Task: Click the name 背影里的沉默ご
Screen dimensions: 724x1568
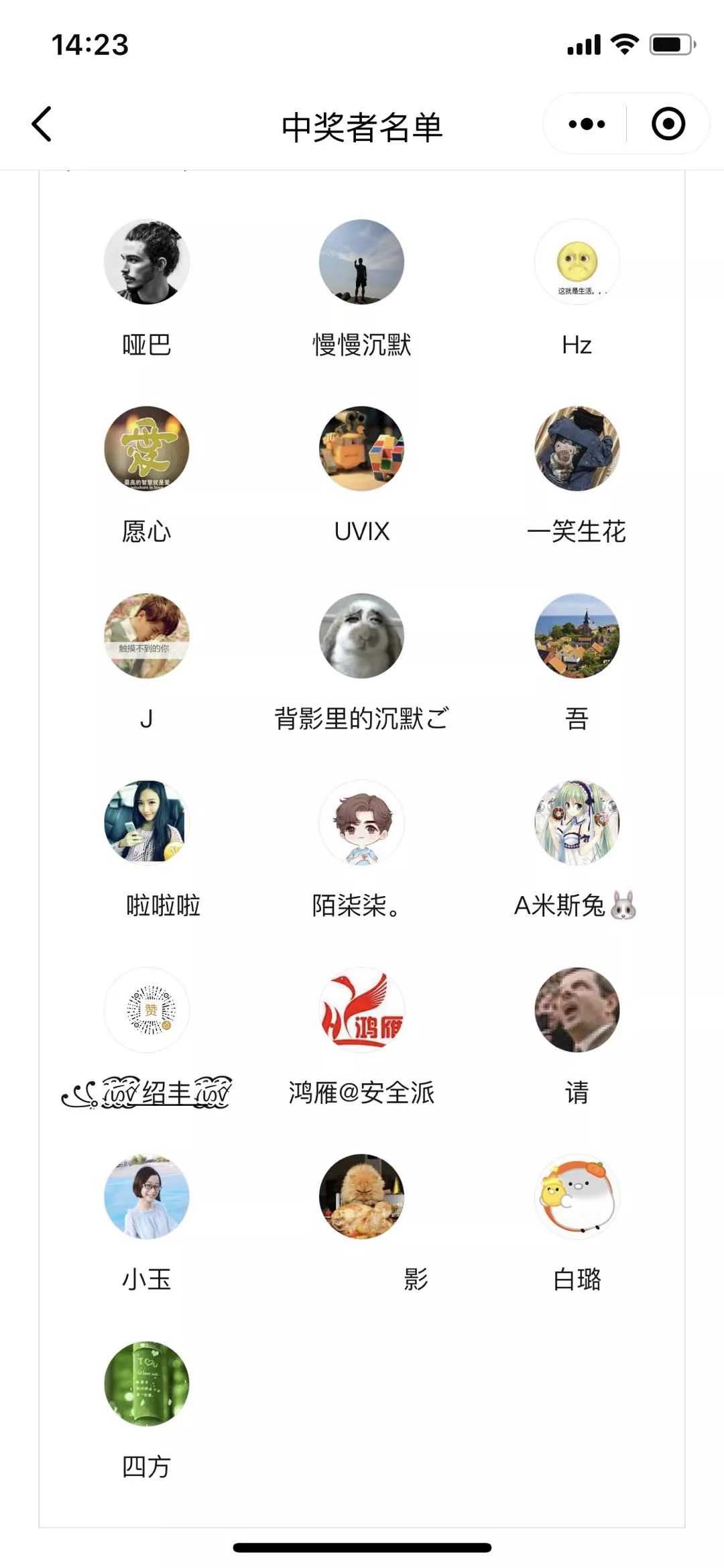Action: pyautogui.click(x=361, y=718)
